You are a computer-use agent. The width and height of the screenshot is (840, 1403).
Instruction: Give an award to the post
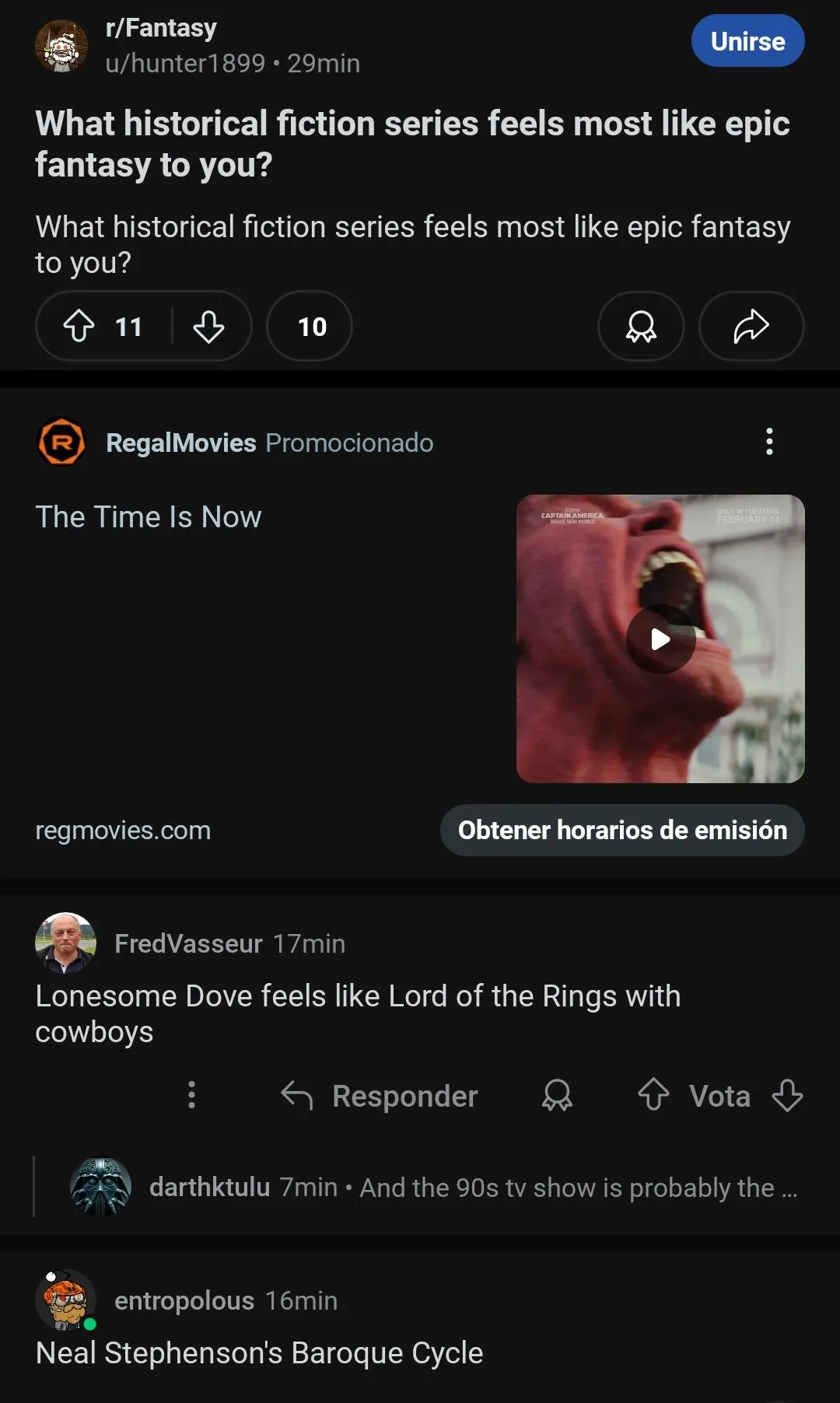coord(641,326)
